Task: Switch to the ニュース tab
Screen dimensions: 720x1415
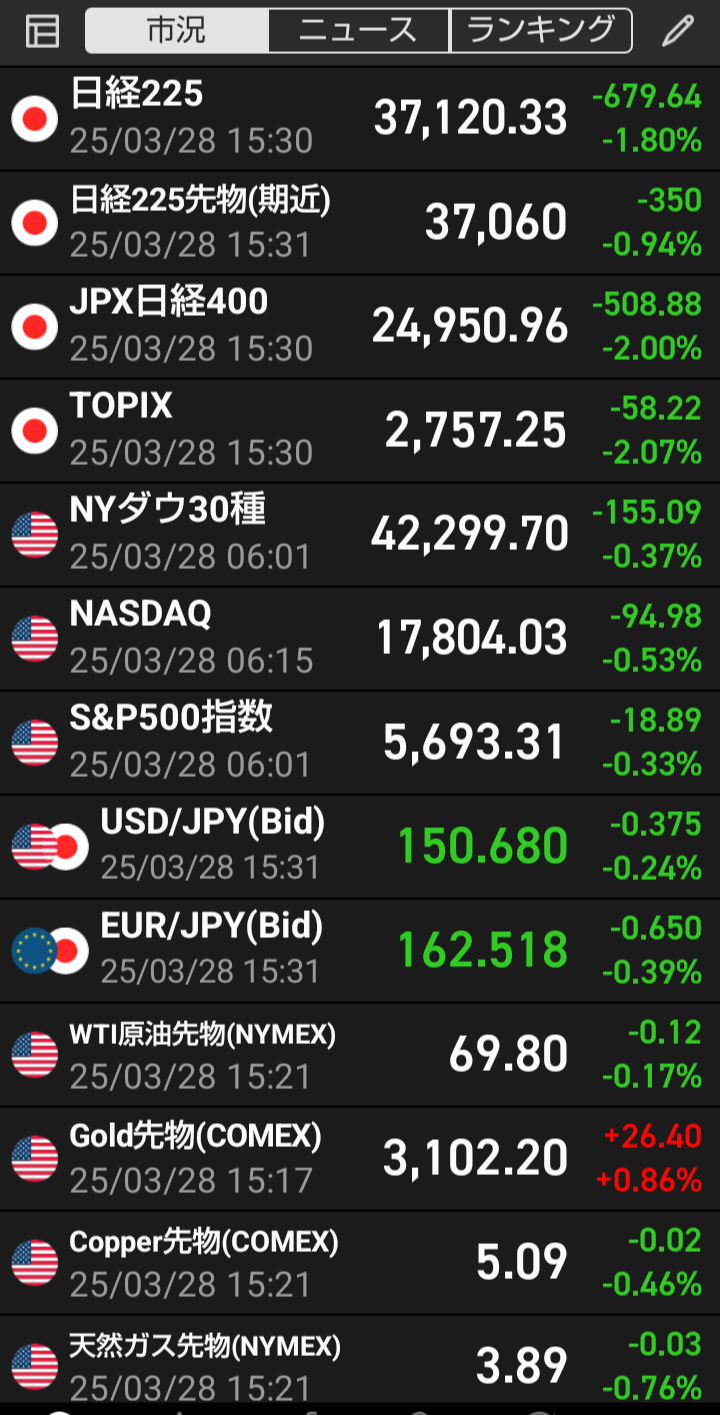Action: (359, 31)
